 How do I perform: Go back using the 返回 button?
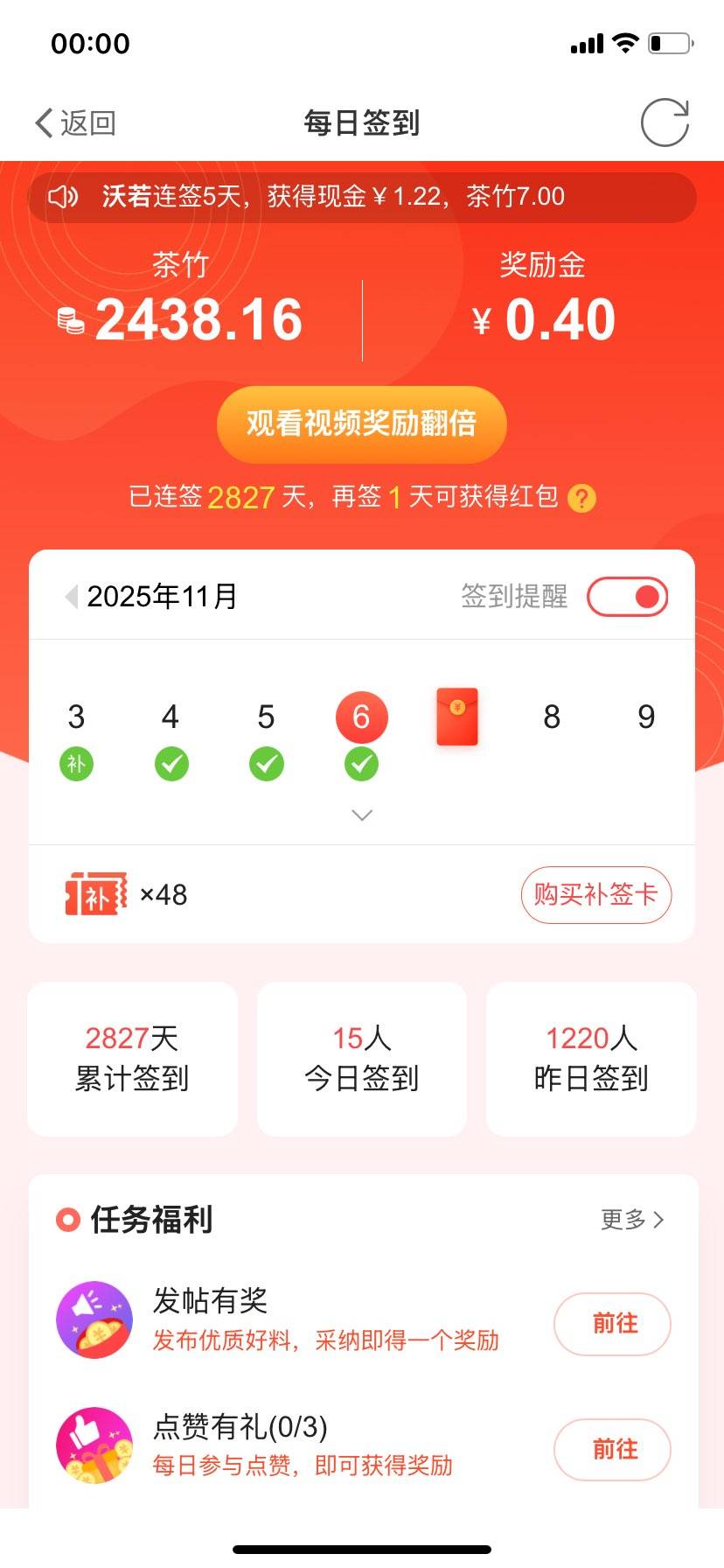(75, 123)
